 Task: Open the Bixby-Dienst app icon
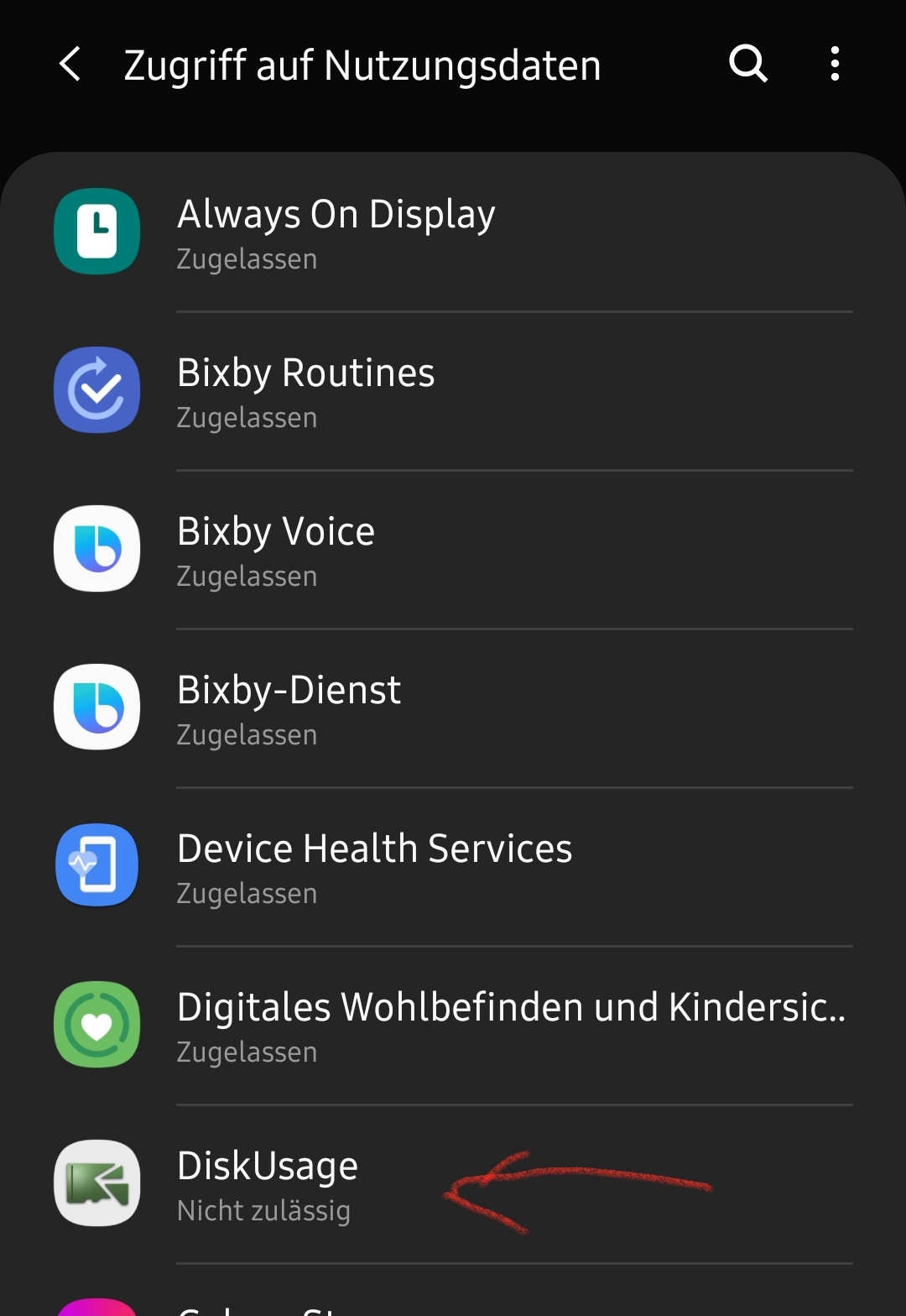pos(96,707)
